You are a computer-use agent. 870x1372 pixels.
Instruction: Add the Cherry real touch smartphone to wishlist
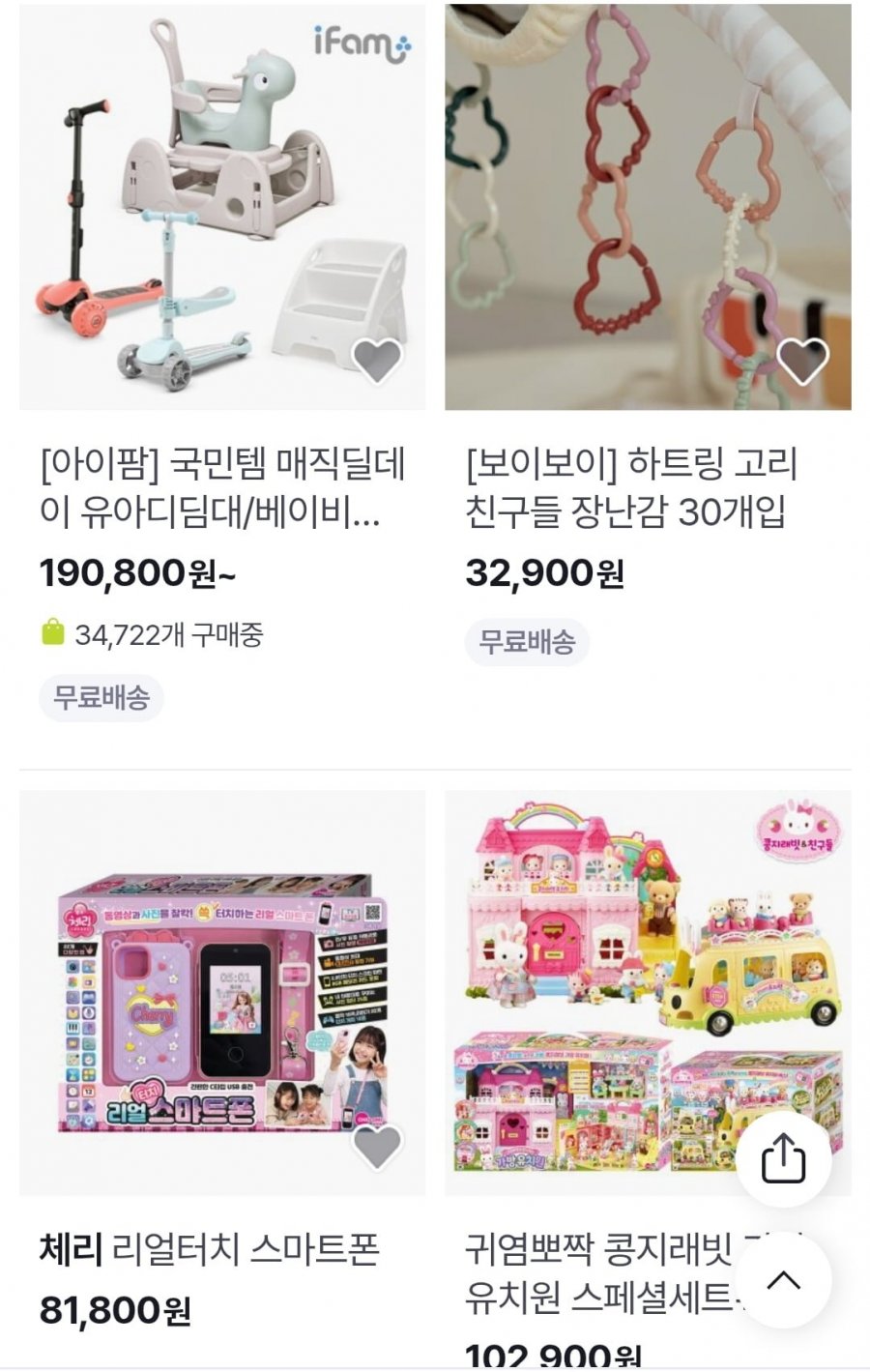pos(377,1147)
